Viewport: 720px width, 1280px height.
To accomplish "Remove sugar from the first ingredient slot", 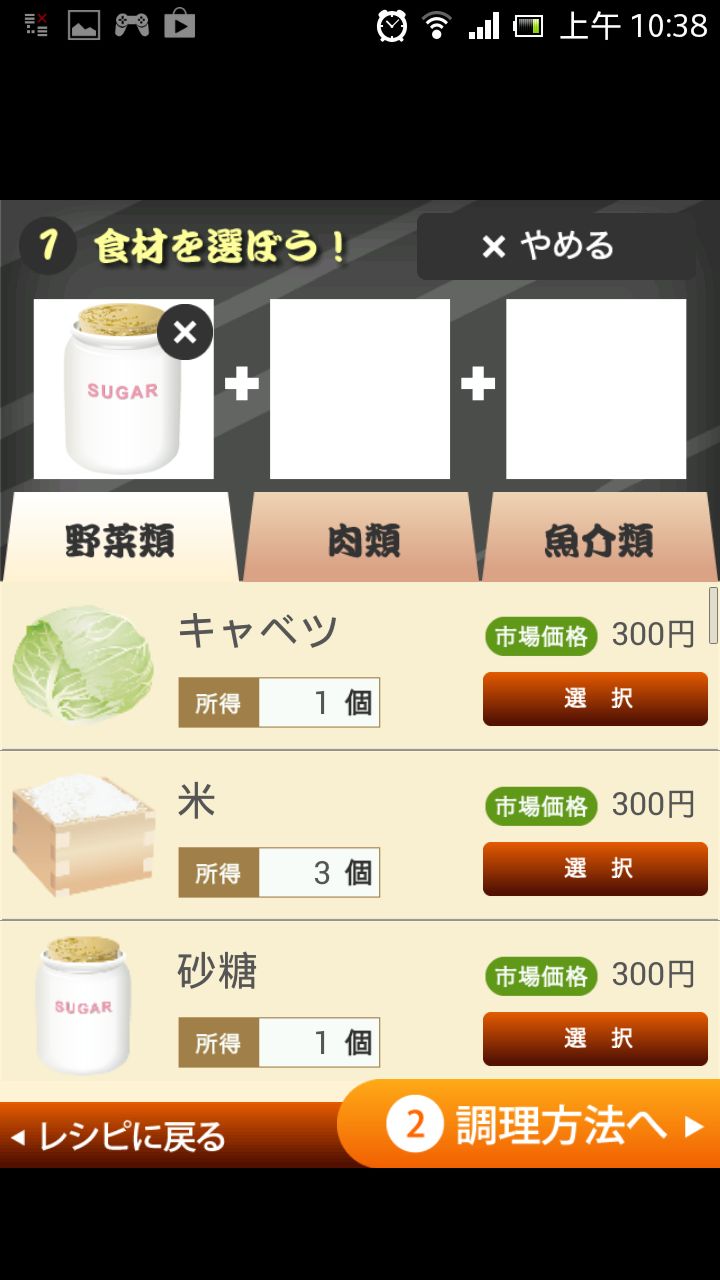I will point(185,332).
